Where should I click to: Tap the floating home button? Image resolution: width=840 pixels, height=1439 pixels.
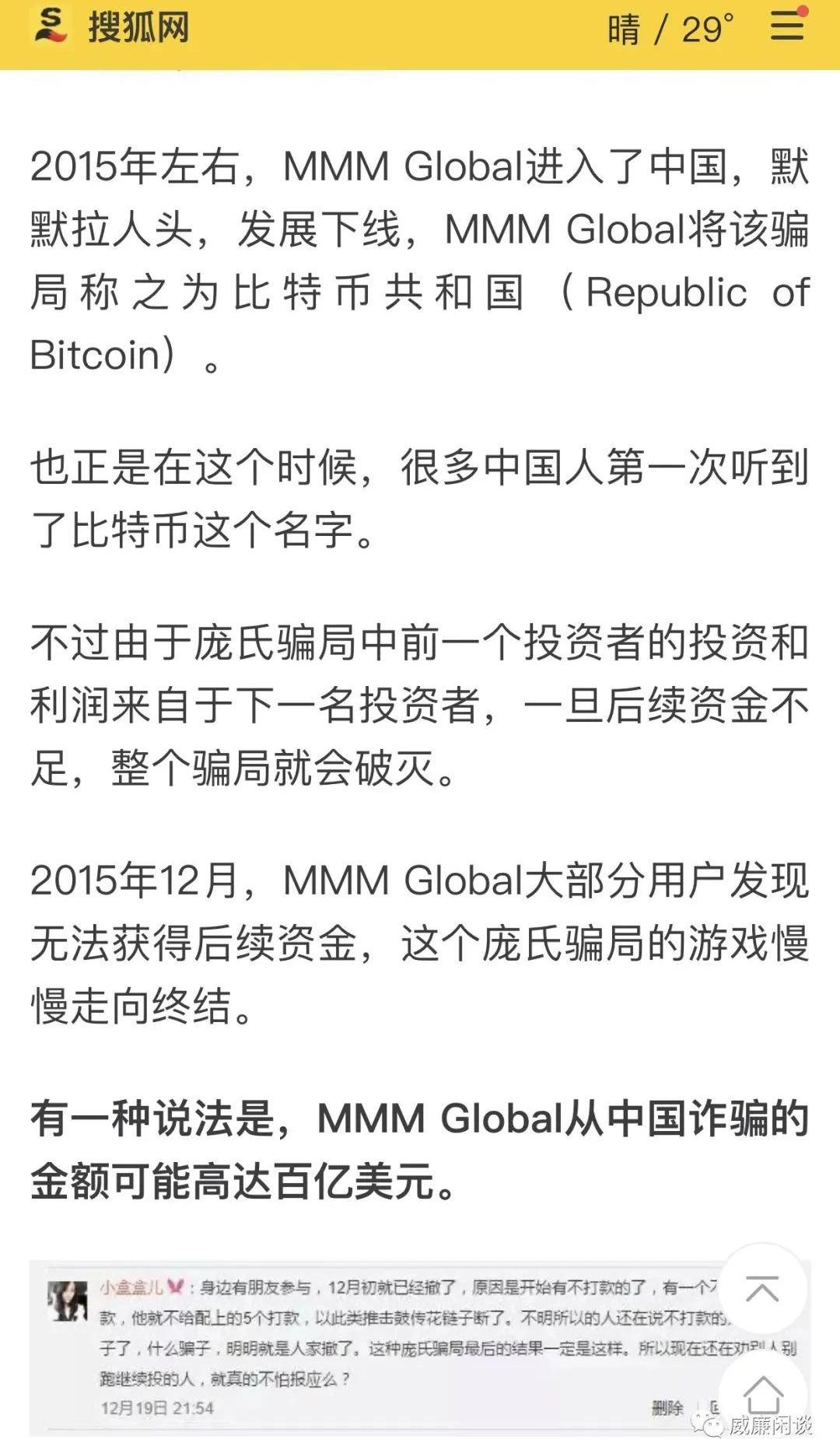click(763, 1394)
